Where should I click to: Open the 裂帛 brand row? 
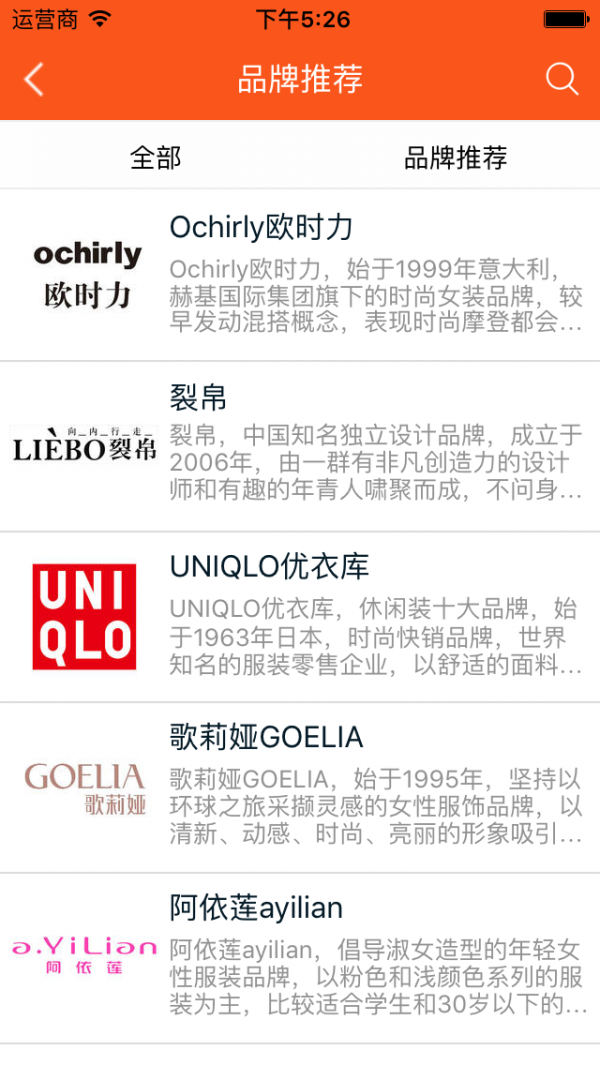click(300, 446)
